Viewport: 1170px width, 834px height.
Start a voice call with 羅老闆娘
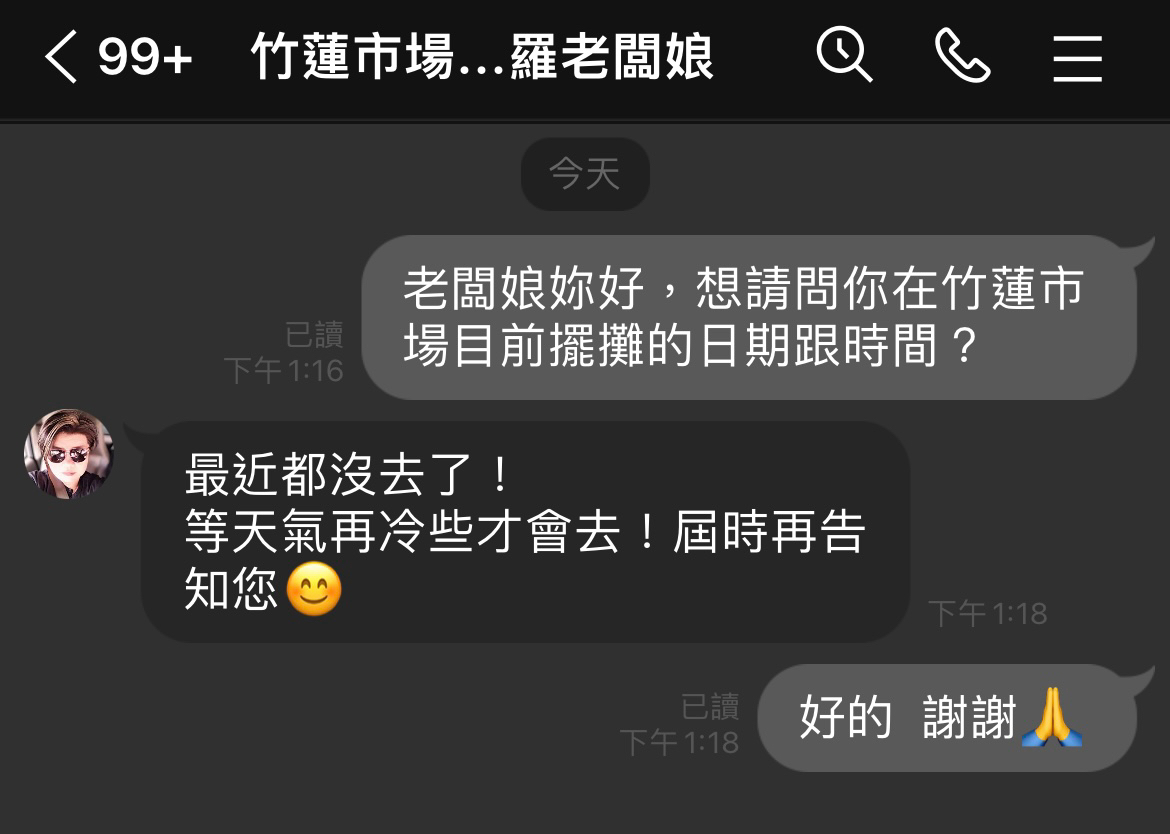coord(962,56)
